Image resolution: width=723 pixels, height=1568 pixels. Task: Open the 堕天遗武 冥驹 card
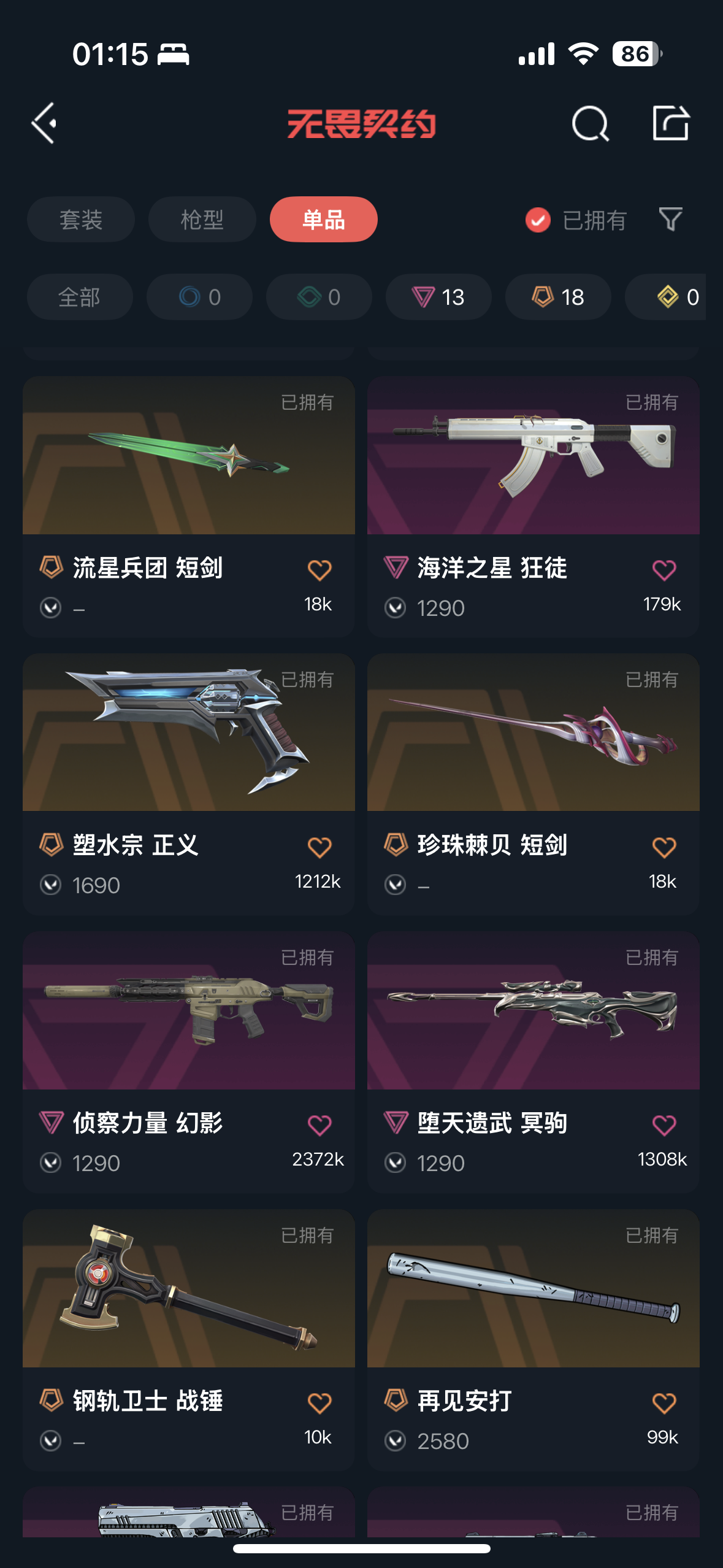point(534,1062)
